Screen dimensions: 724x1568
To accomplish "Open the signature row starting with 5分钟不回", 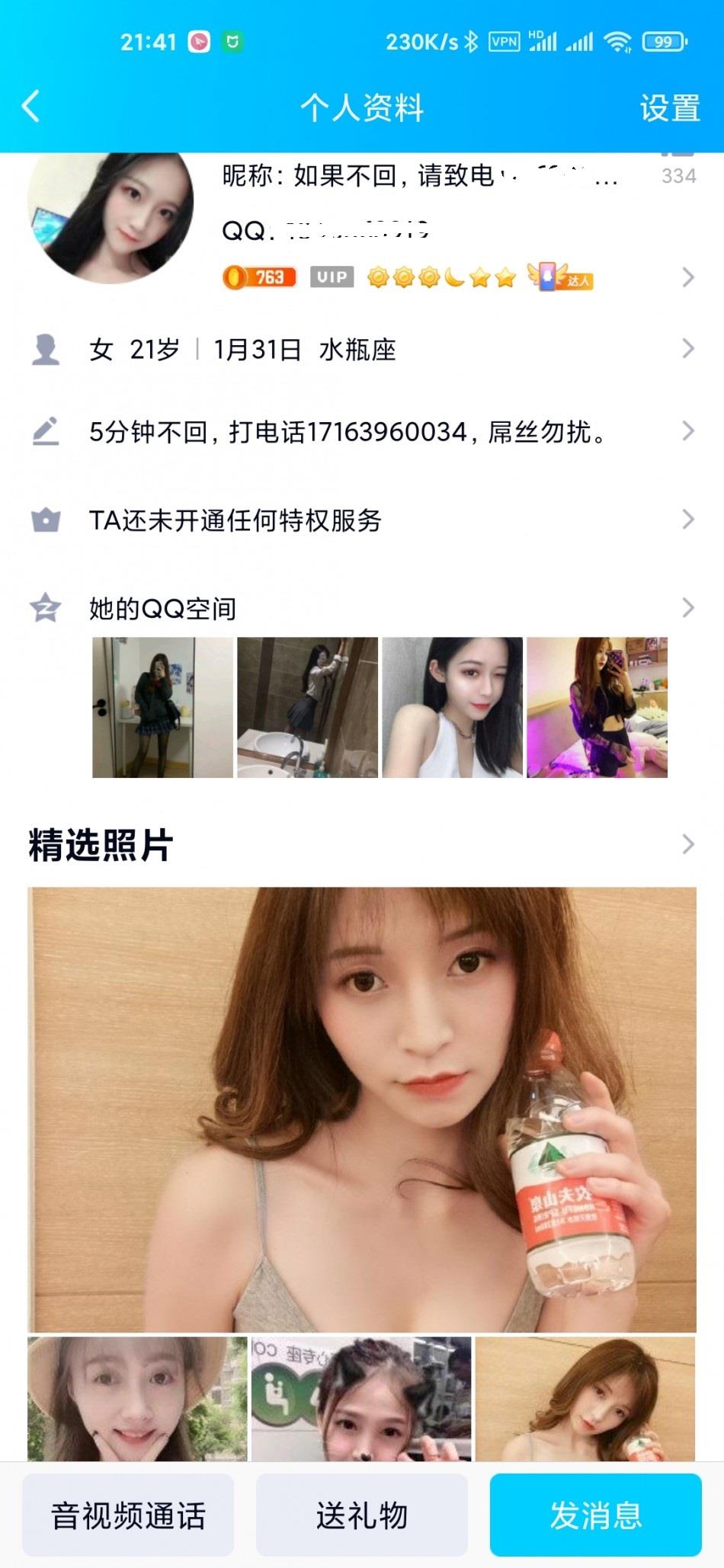I will pyautogui.click(x=362, y=432).
